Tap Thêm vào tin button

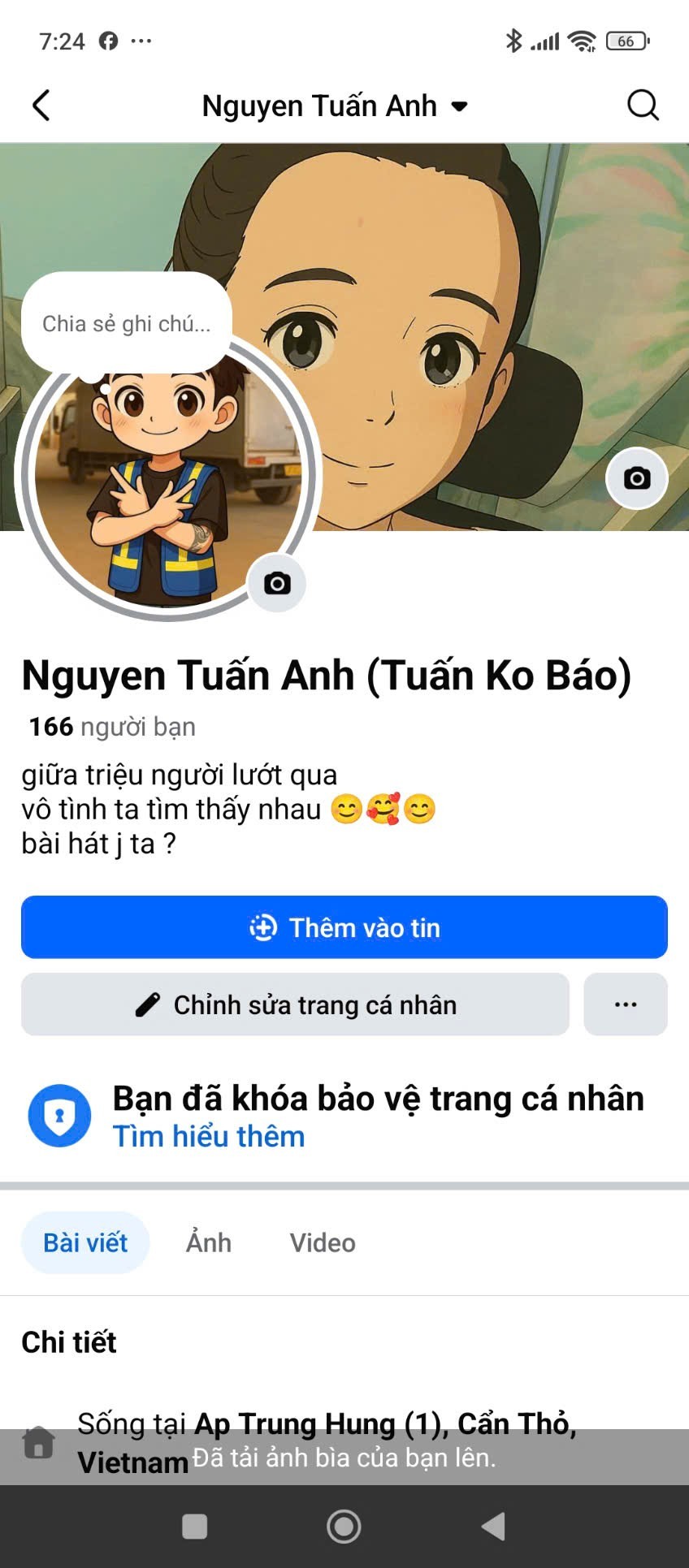(344, 927)
